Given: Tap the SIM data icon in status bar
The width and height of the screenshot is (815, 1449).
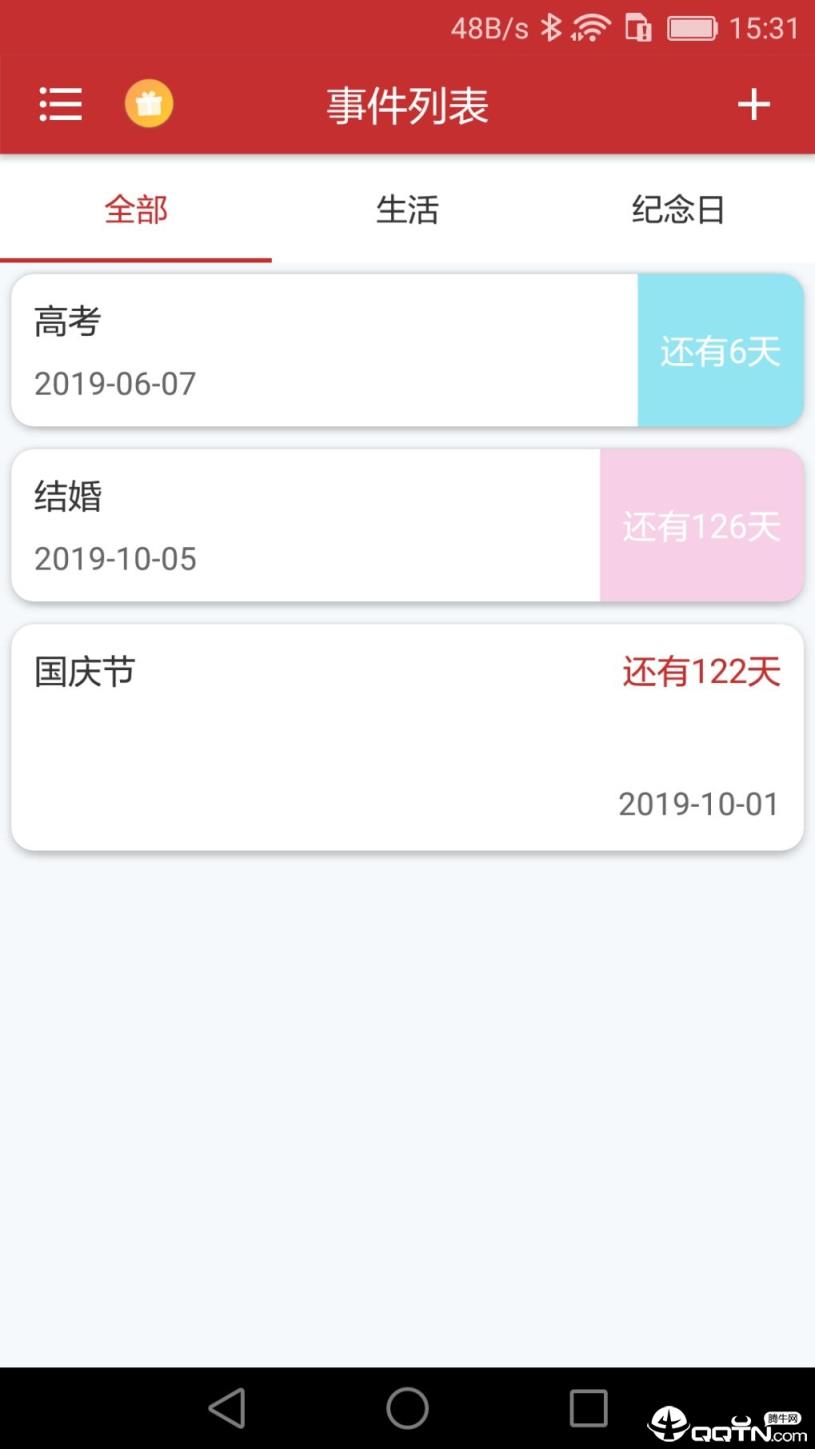Looking at the screenshot, I should pyautogui.click(x=638, y=28).
